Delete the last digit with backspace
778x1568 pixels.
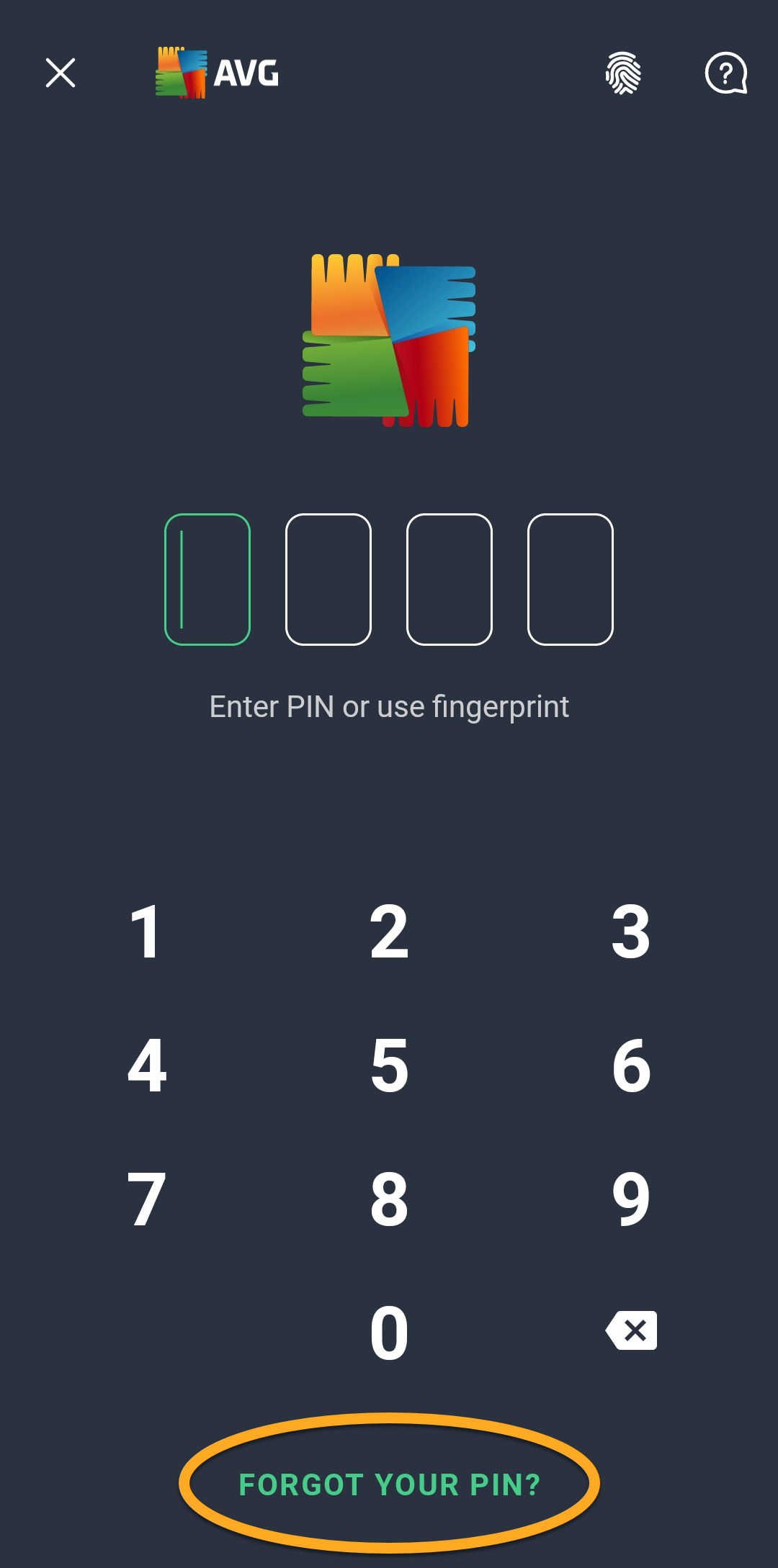[x=631, y=1330]
